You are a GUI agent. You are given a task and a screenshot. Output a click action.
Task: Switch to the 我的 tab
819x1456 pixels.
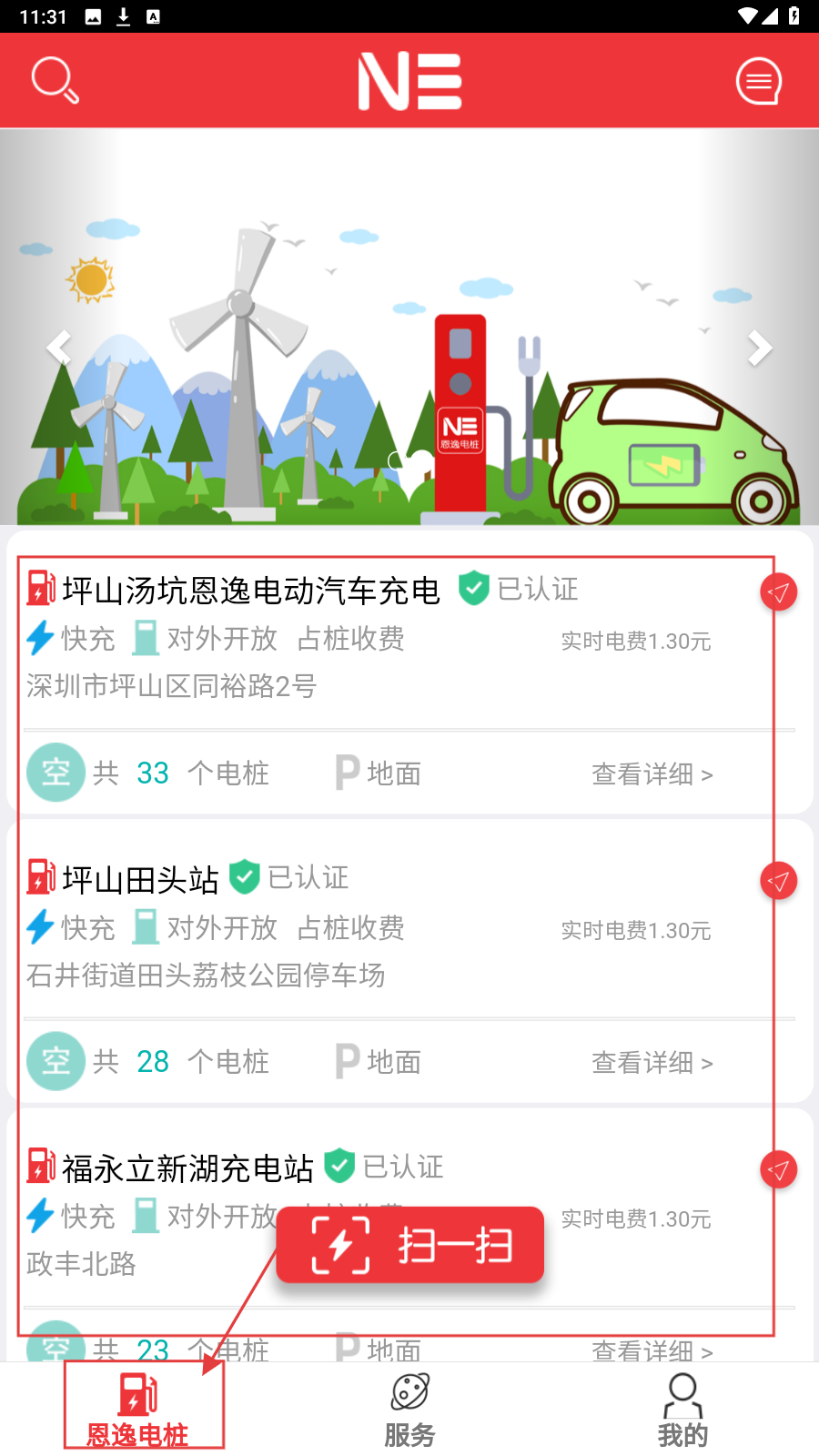[x=682, y=1409]
